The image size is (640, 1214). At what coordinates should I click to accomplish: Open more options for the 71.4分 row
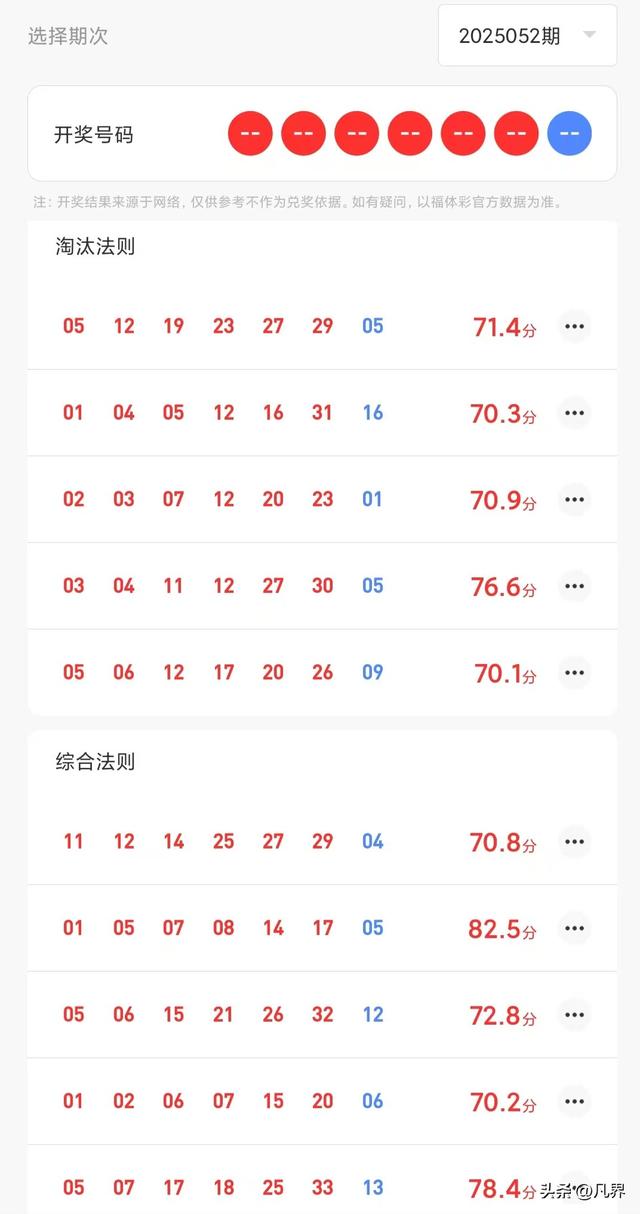(x=574, y=326)
